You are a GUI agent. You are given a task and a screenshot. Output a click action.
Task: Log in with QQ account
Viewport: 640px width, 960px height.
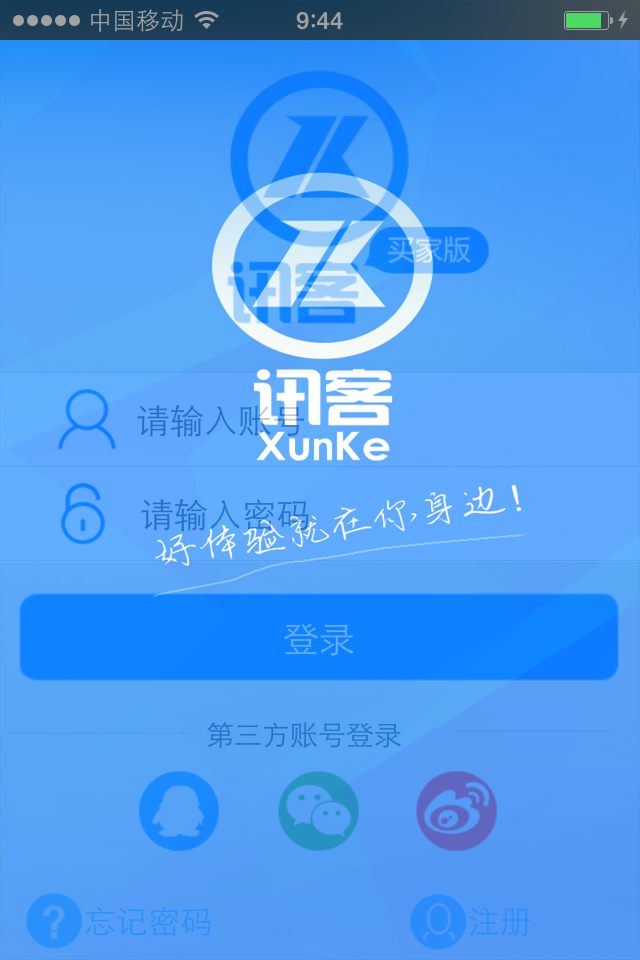point(179,811)
